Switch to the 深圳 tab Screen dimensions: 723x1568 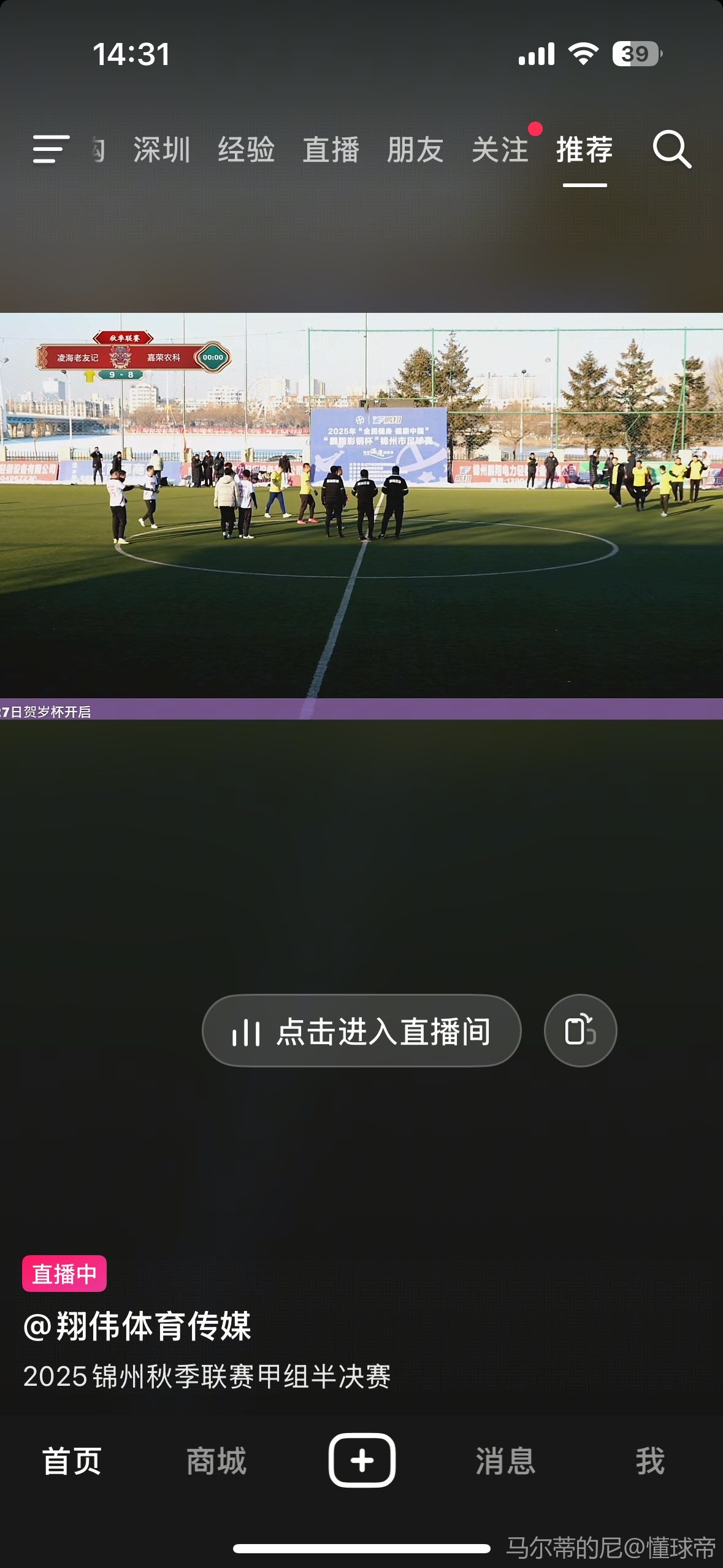(162, 150)
